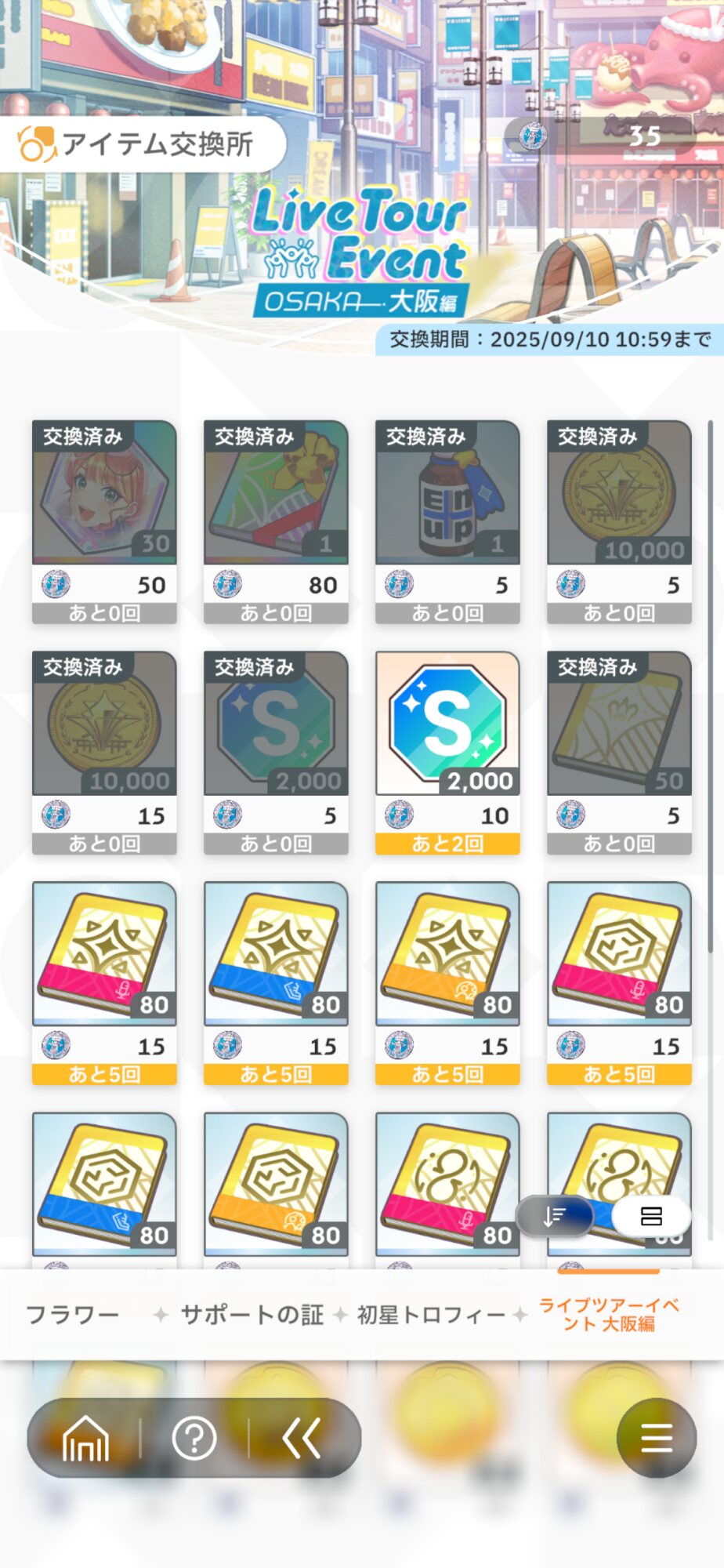Image resolution: width=724 pixels, height=1568 pixels.
Task: Switch to list layout view
Action: [x=651, y=1216]
